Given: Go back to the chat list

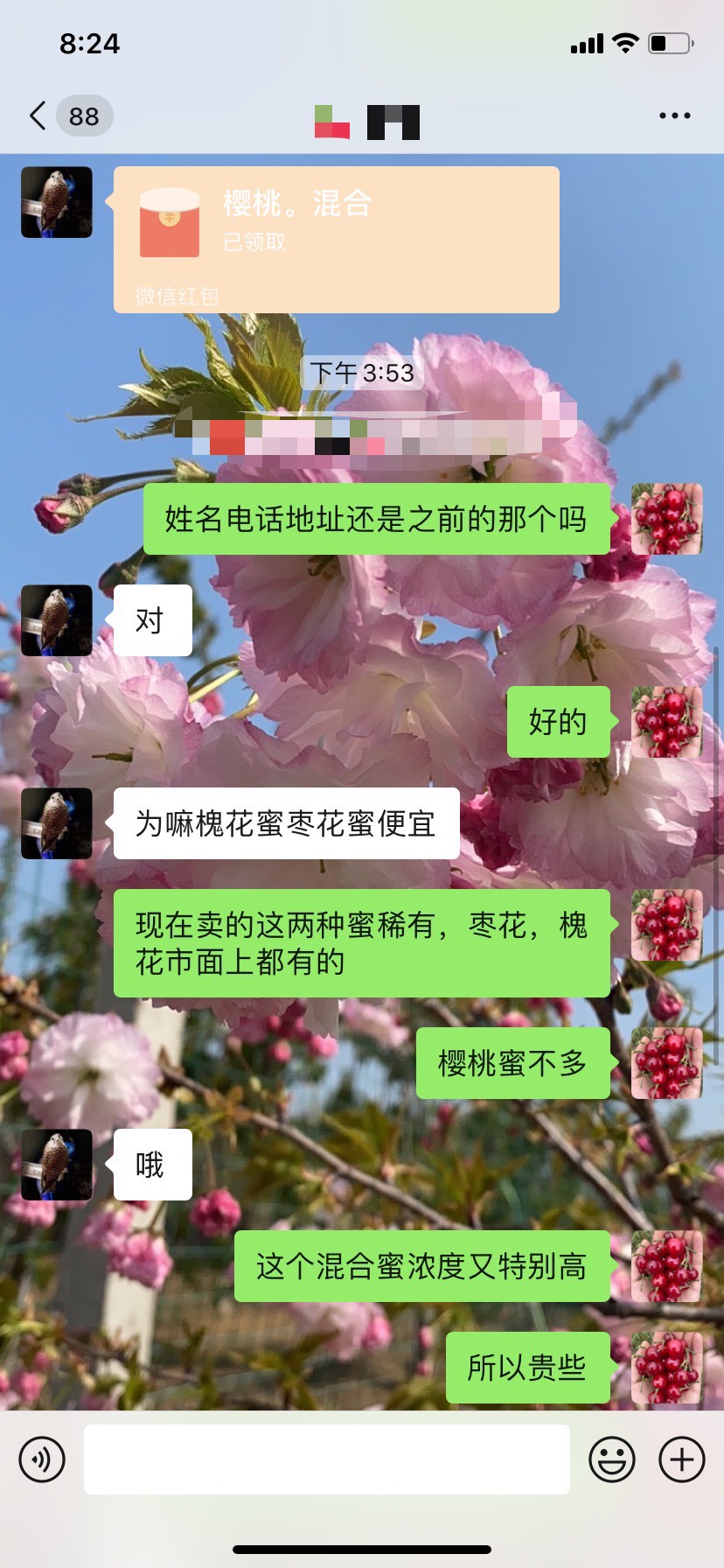Looking at the screenshot, I should [x=38, y=115].
